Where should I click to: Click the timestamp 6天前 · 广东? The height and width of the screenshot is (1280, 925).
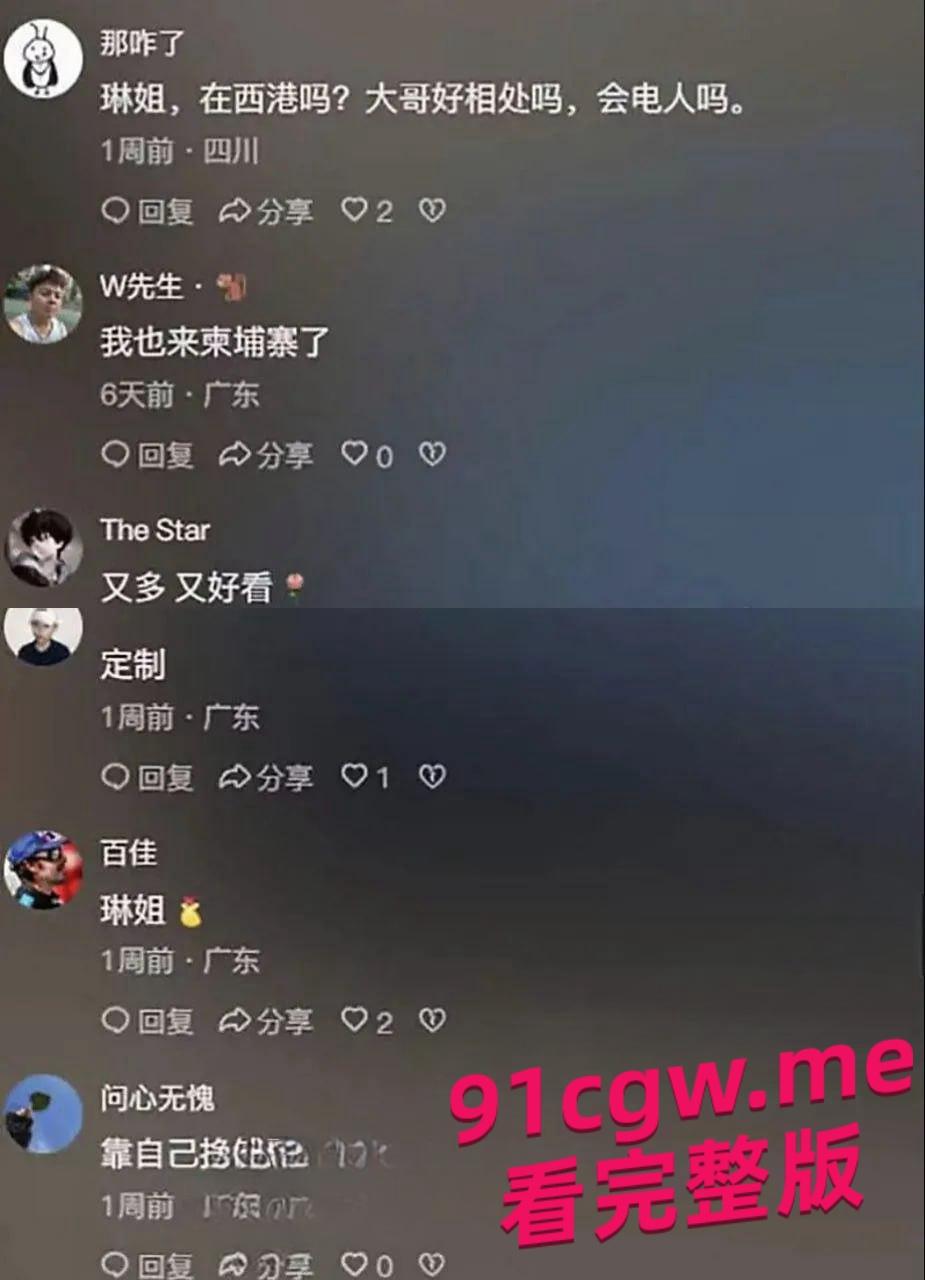180,394
